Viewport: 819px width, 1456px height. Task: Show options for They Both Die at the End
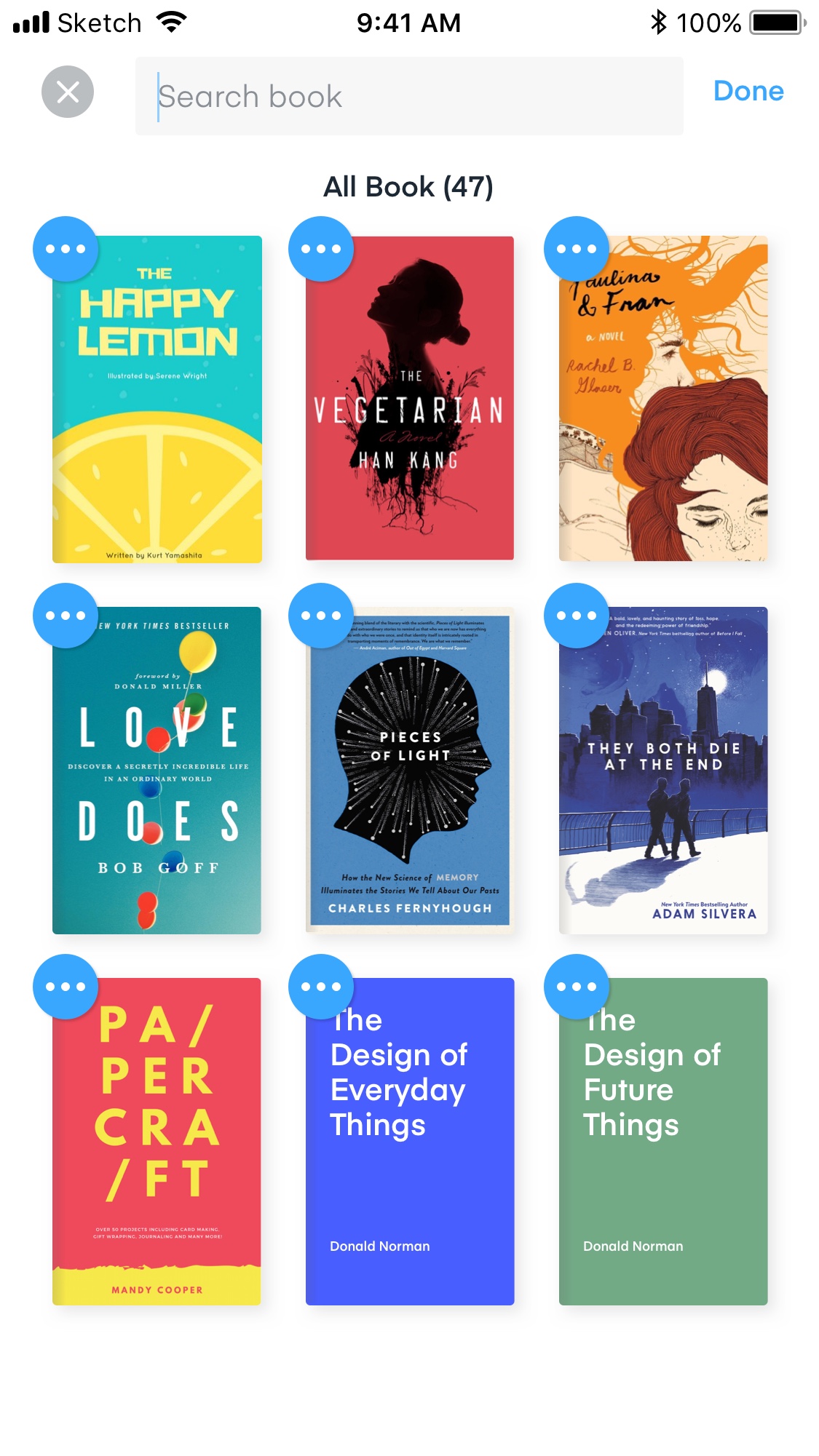(x=577, y=616)
